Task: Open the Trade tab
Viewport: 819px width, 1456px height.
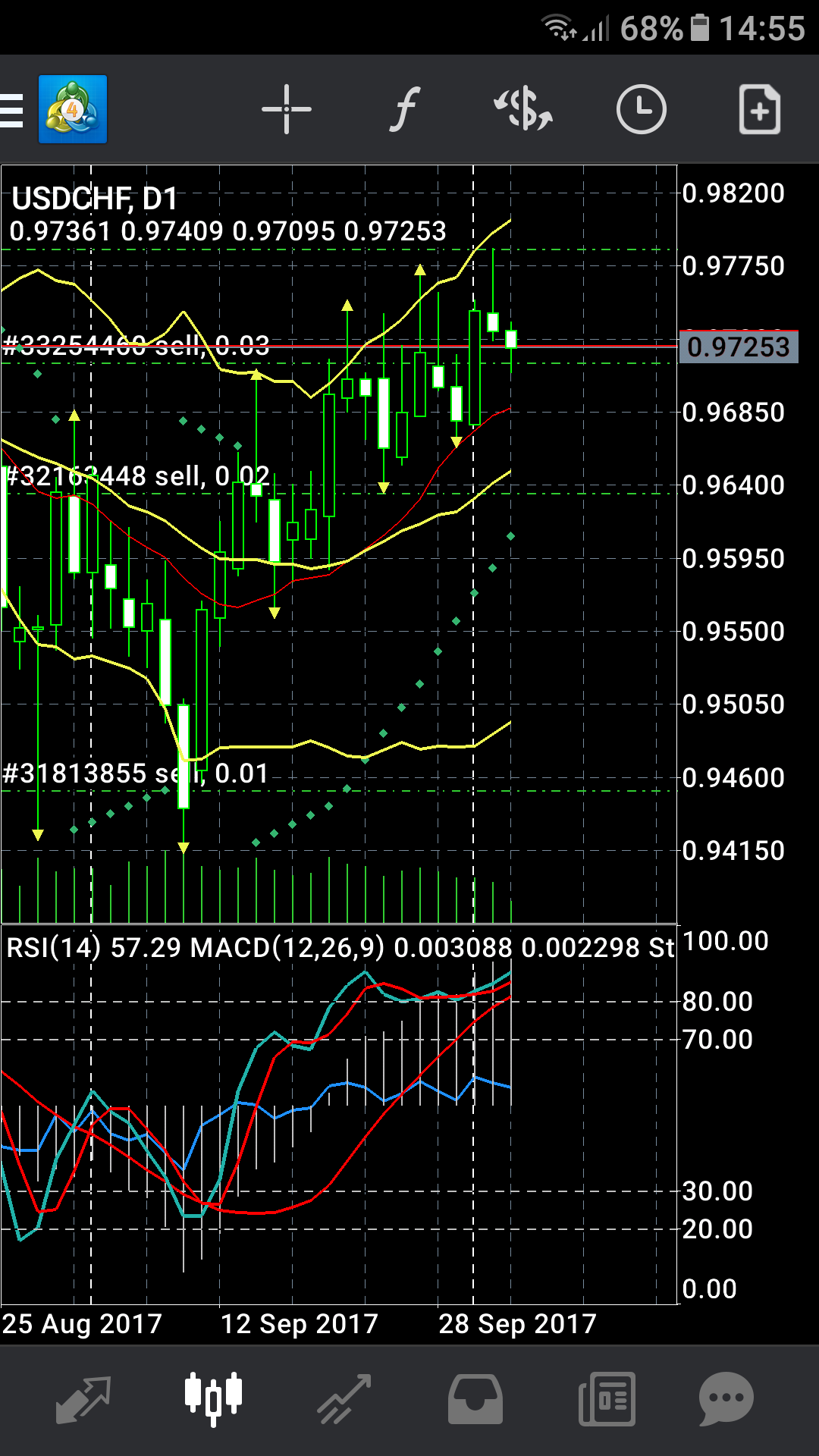Action: click(344, 1399)
